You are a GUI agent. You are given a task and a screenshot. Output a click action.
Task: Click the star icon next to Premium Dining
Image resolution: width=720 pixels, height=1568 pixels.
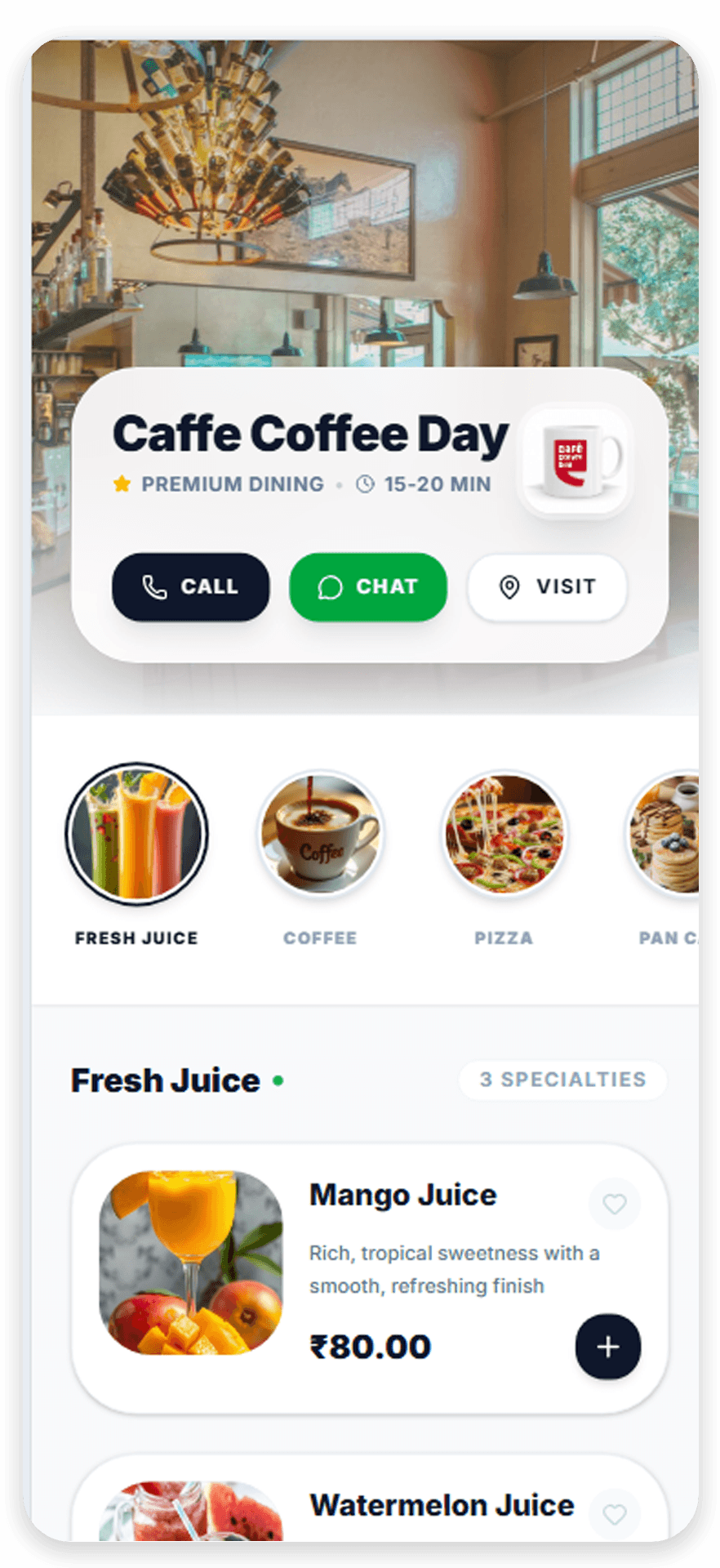click(121, 483)
